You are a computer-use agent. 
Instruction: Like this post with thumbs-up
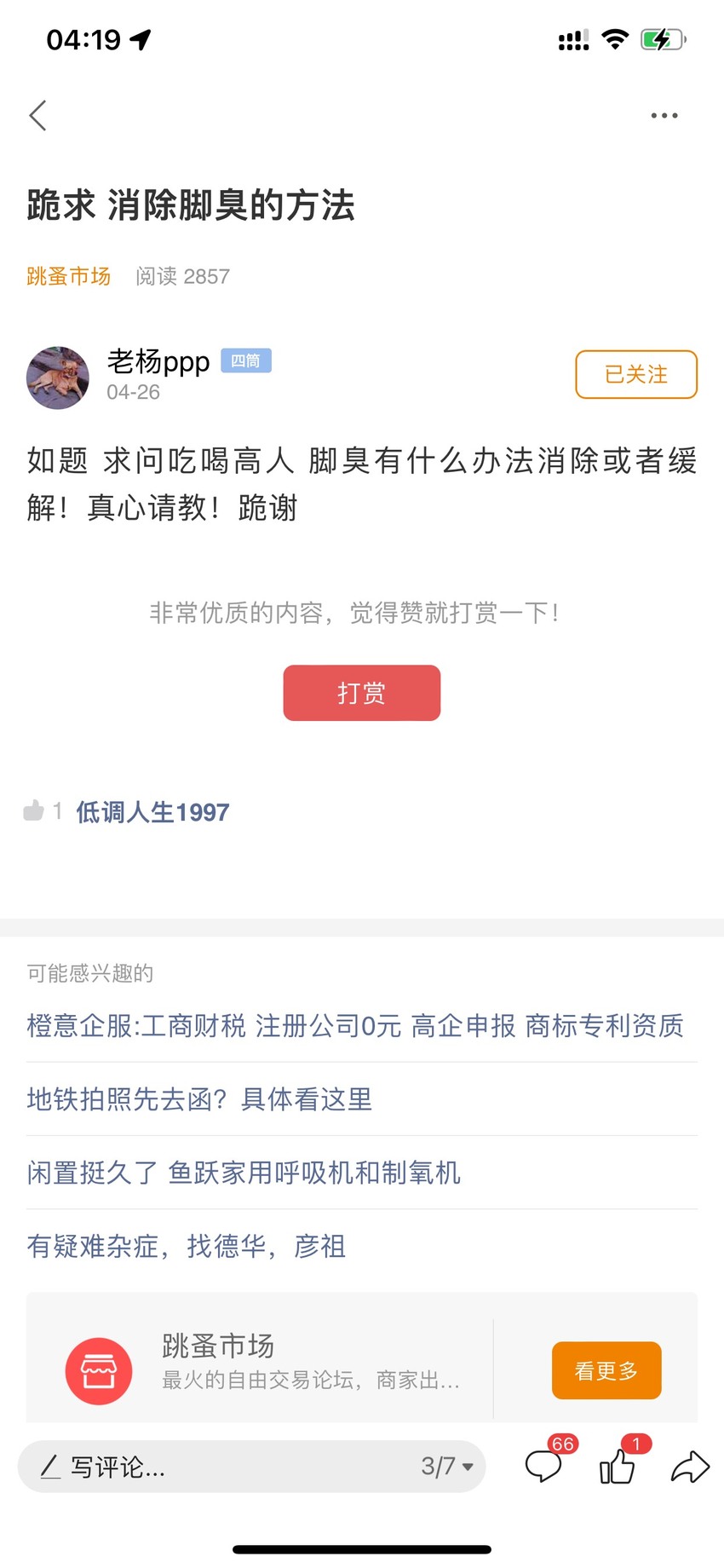(618, 1466)
